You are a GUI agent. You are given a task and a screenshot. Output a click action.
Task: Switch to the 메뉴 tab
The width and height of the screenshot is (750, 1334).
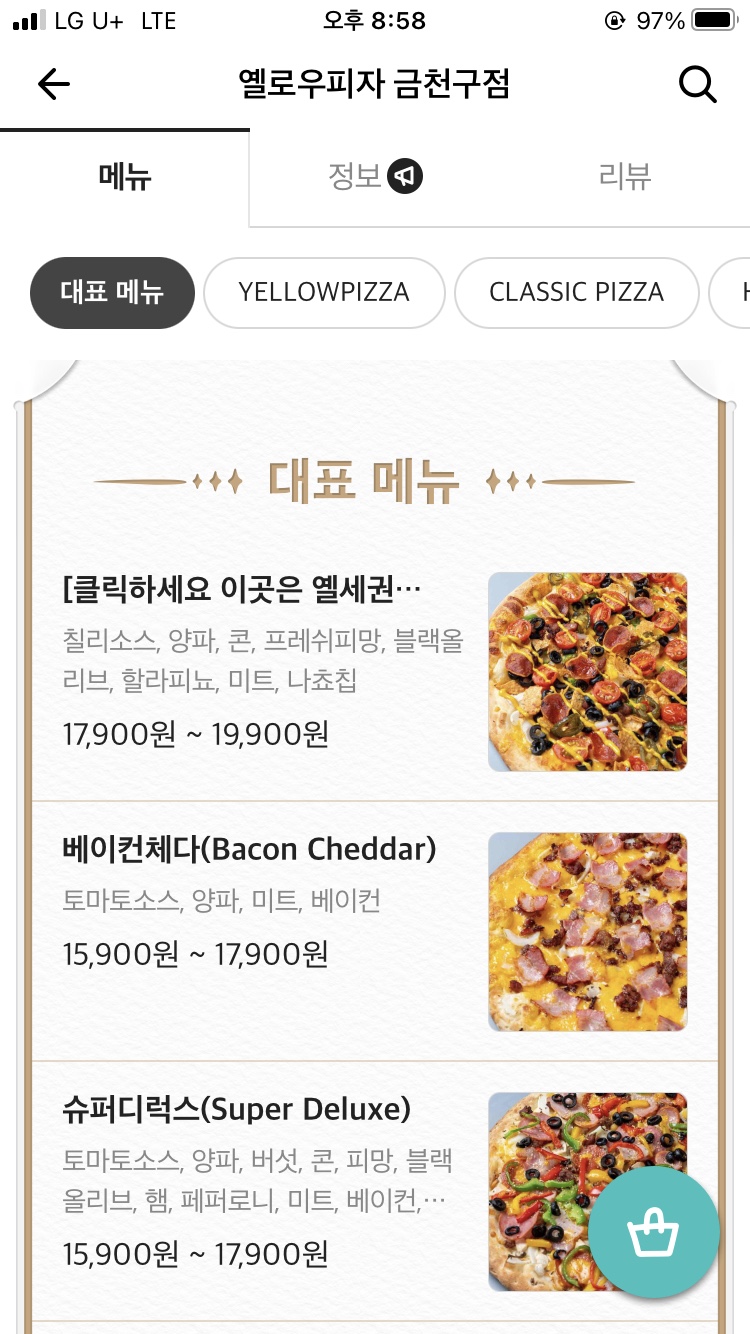pyautogui.click(x=125, y=178)
